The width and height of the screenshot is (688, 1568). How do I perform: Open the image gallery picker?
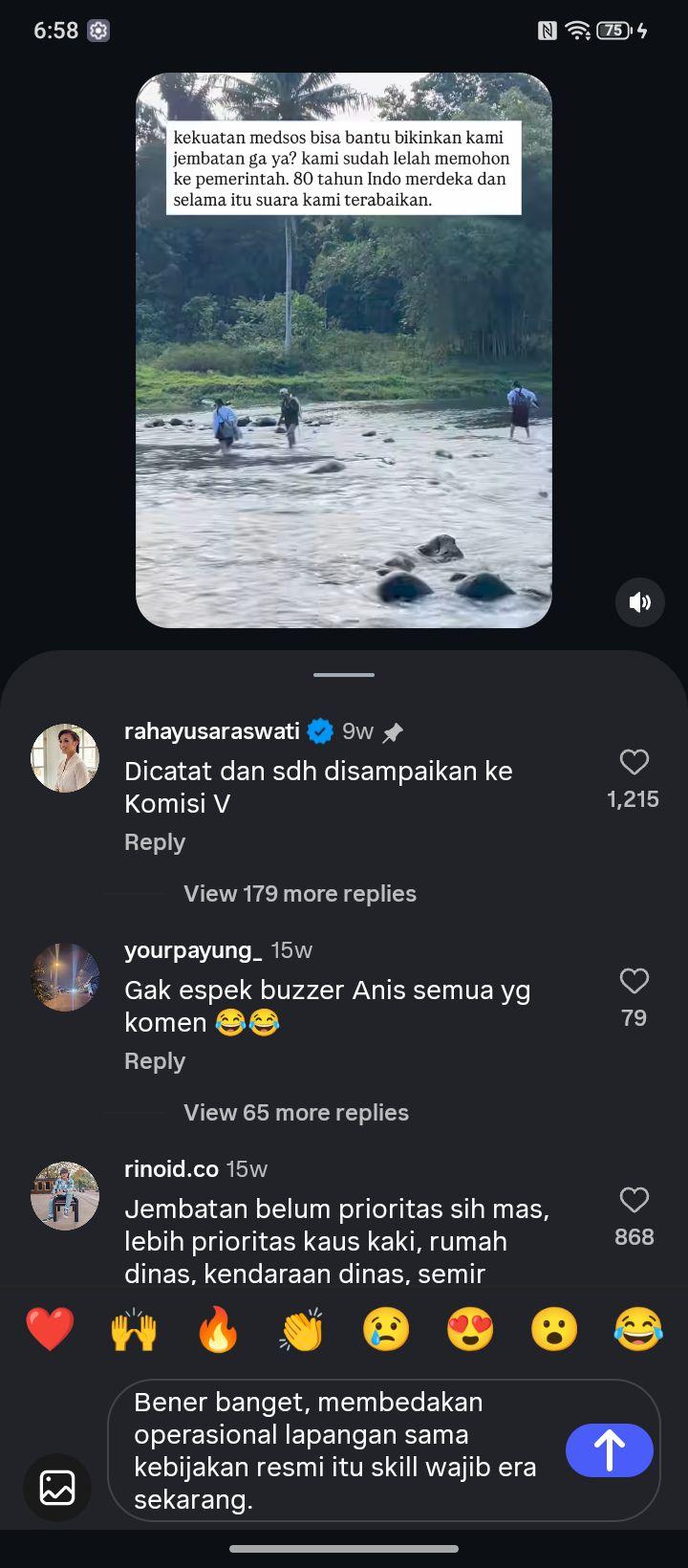[57, 1487]
